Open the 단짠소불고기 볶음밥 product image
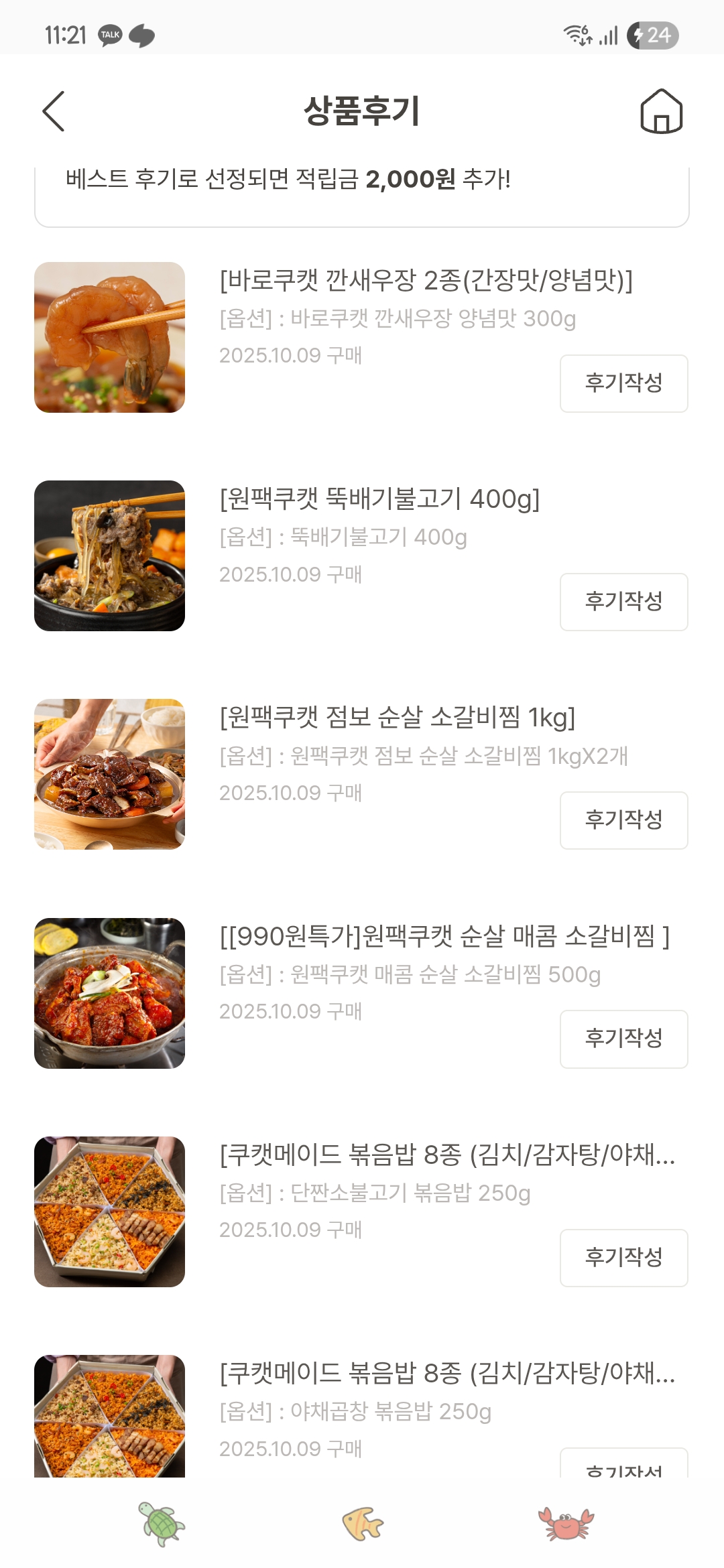Image resolution: width=724 pixels, height=1568 pixels. pyautogui.click(x=109, y=1211)
